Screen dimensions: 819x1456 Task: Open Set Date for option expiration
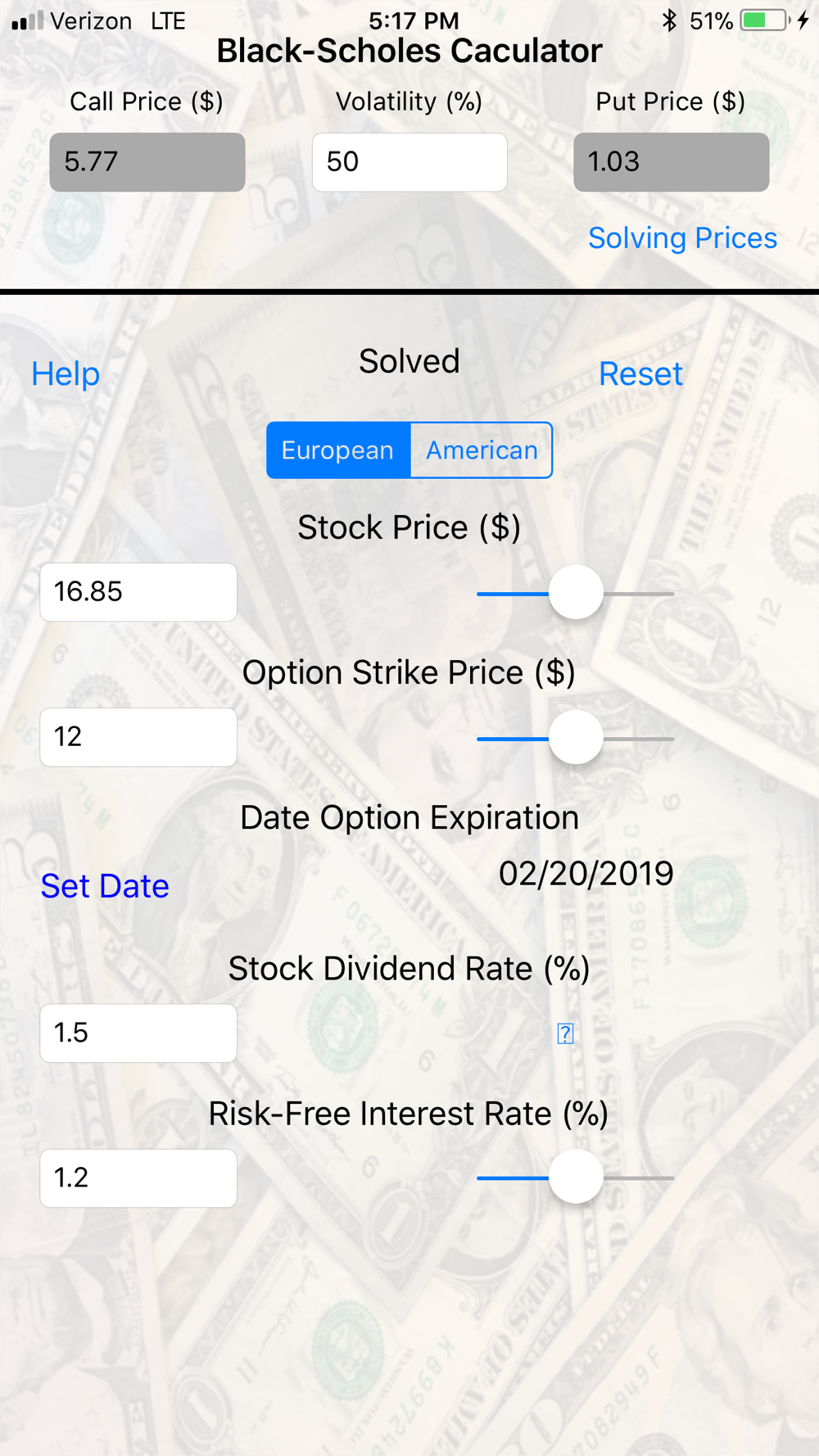(x=105, y=886)
